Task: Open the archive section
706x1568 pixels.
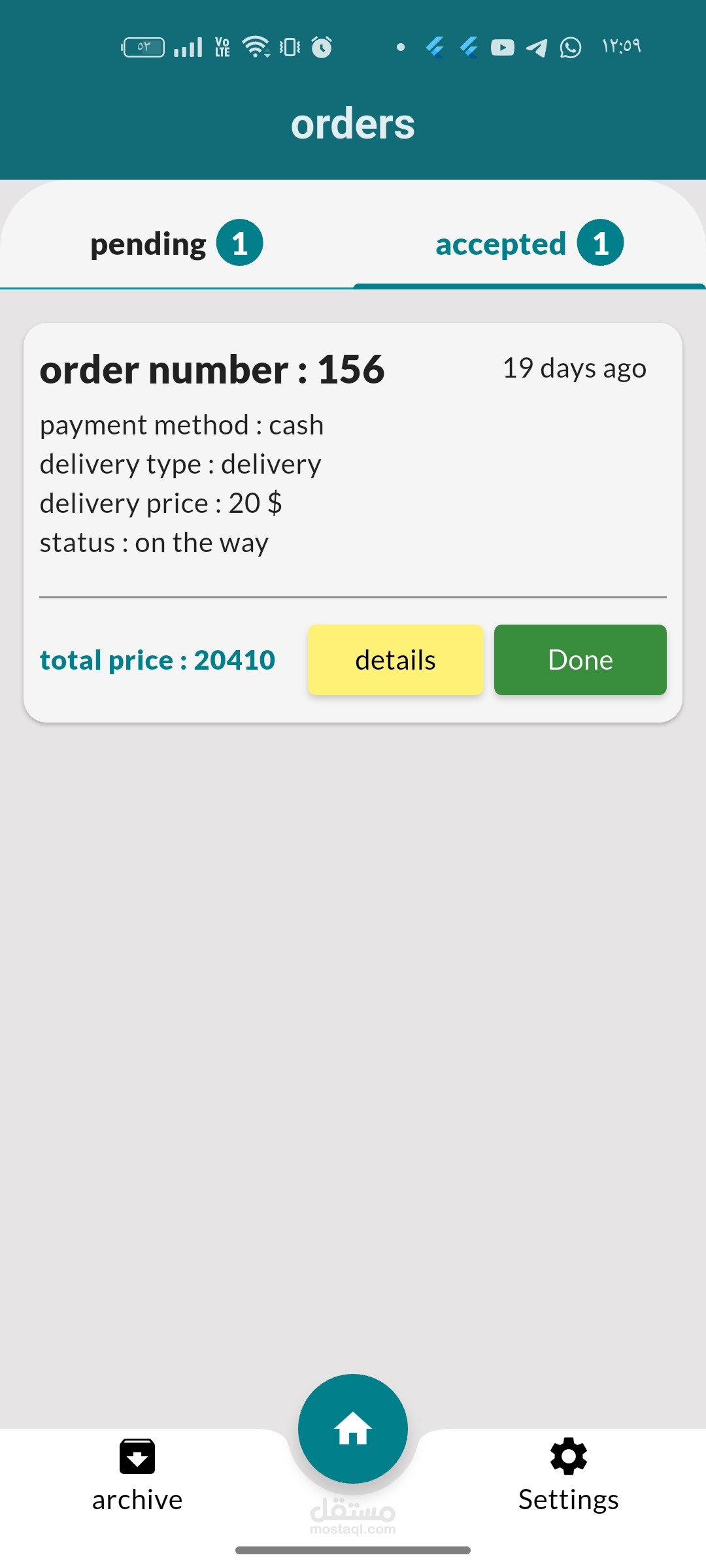Action: point(137,1477)
